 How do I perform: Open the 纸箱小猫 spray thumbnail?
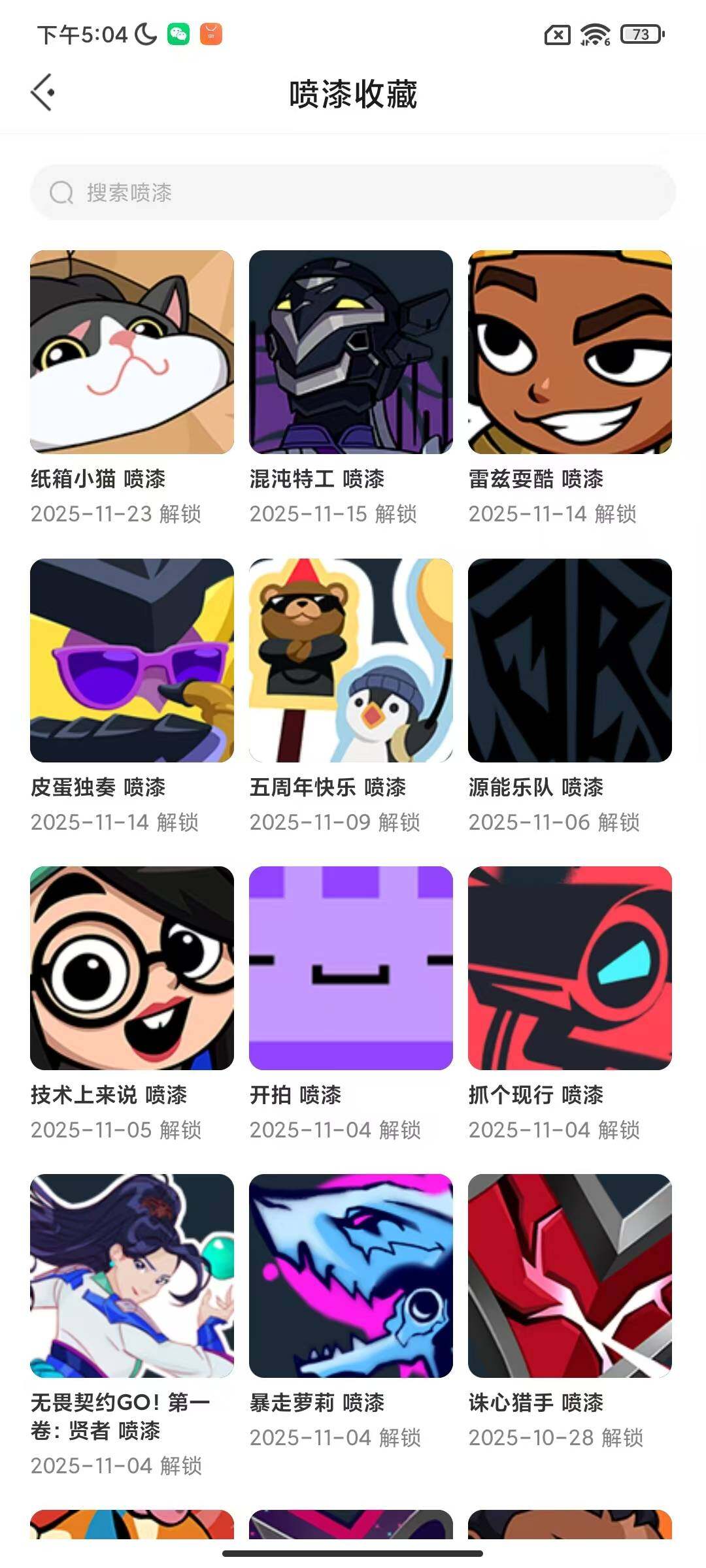point(131,350)
